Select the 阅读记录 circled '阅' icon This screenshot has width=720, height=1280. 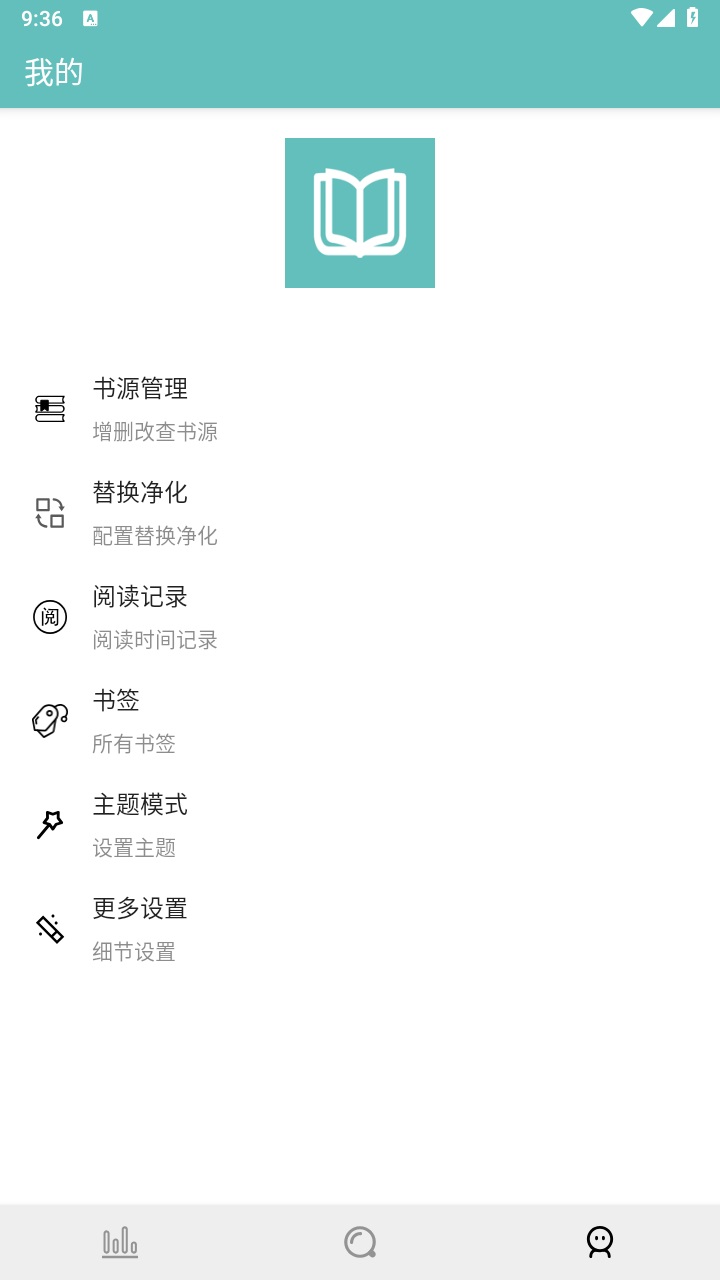(x=50, y=617)
